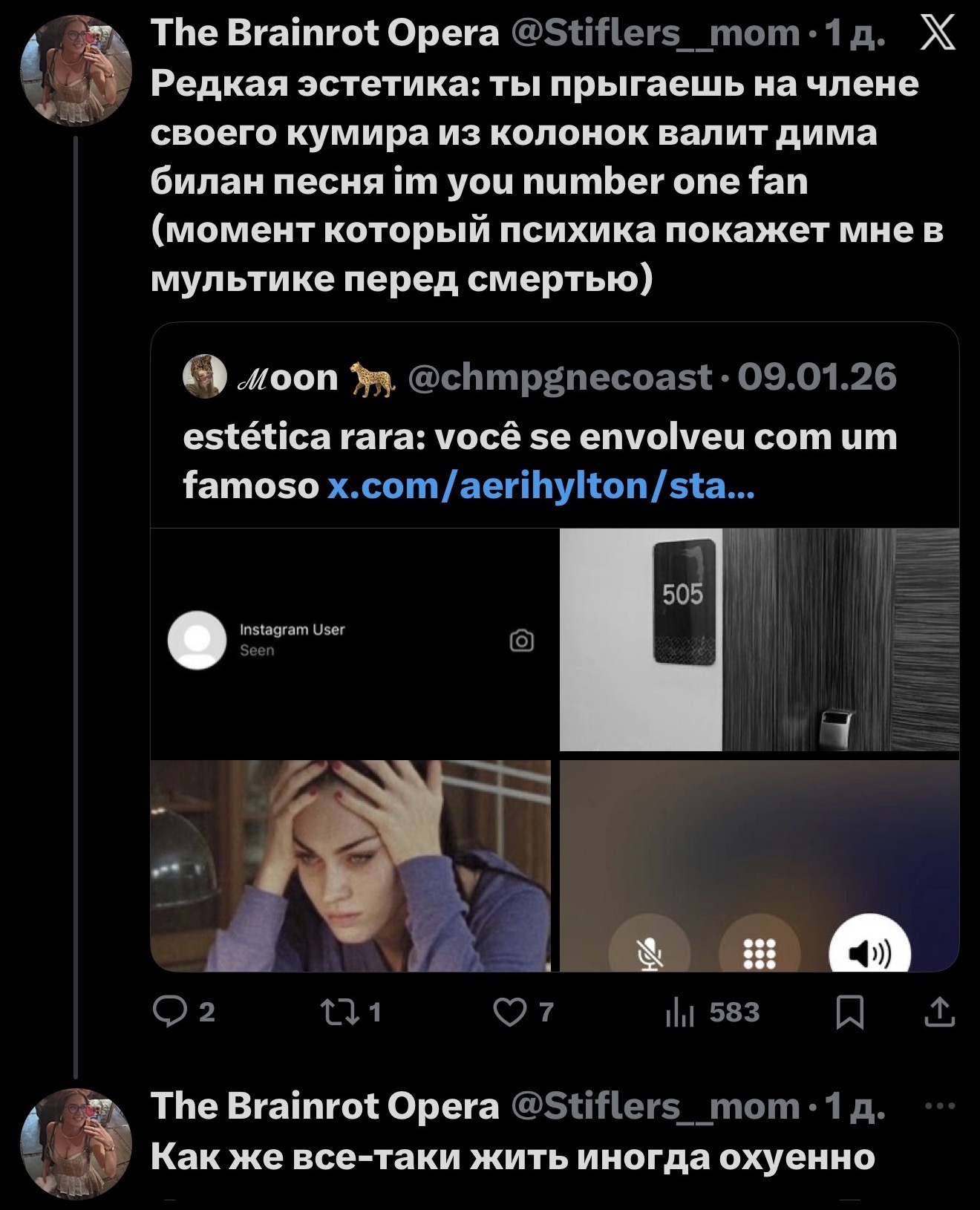980x1210 pixels.
Task: Open avatar beside "Как же все-таки" tweet
Action: tap(76, 1143)
